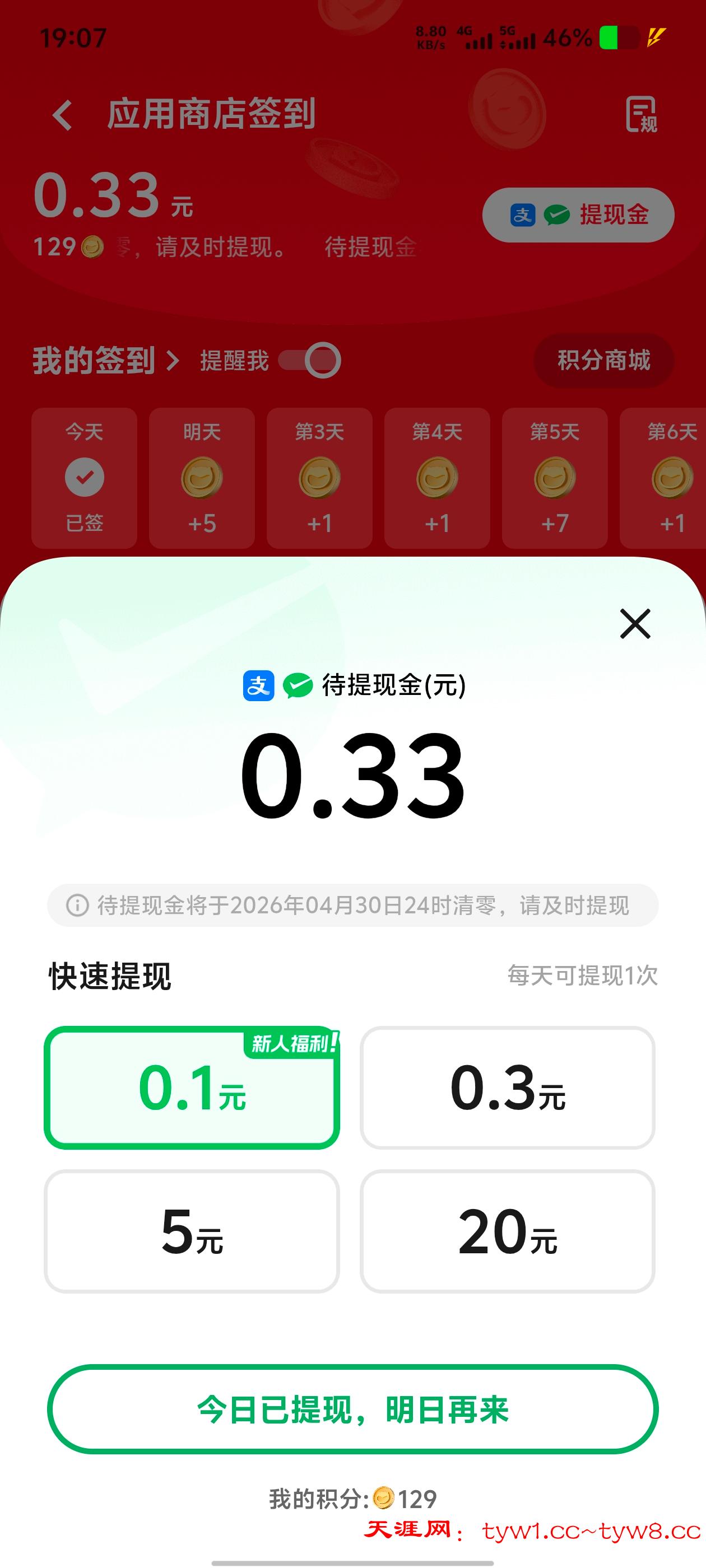706x1568 pixels.
Task: Open the rules icon in top bar
Action: coord(642,114)
